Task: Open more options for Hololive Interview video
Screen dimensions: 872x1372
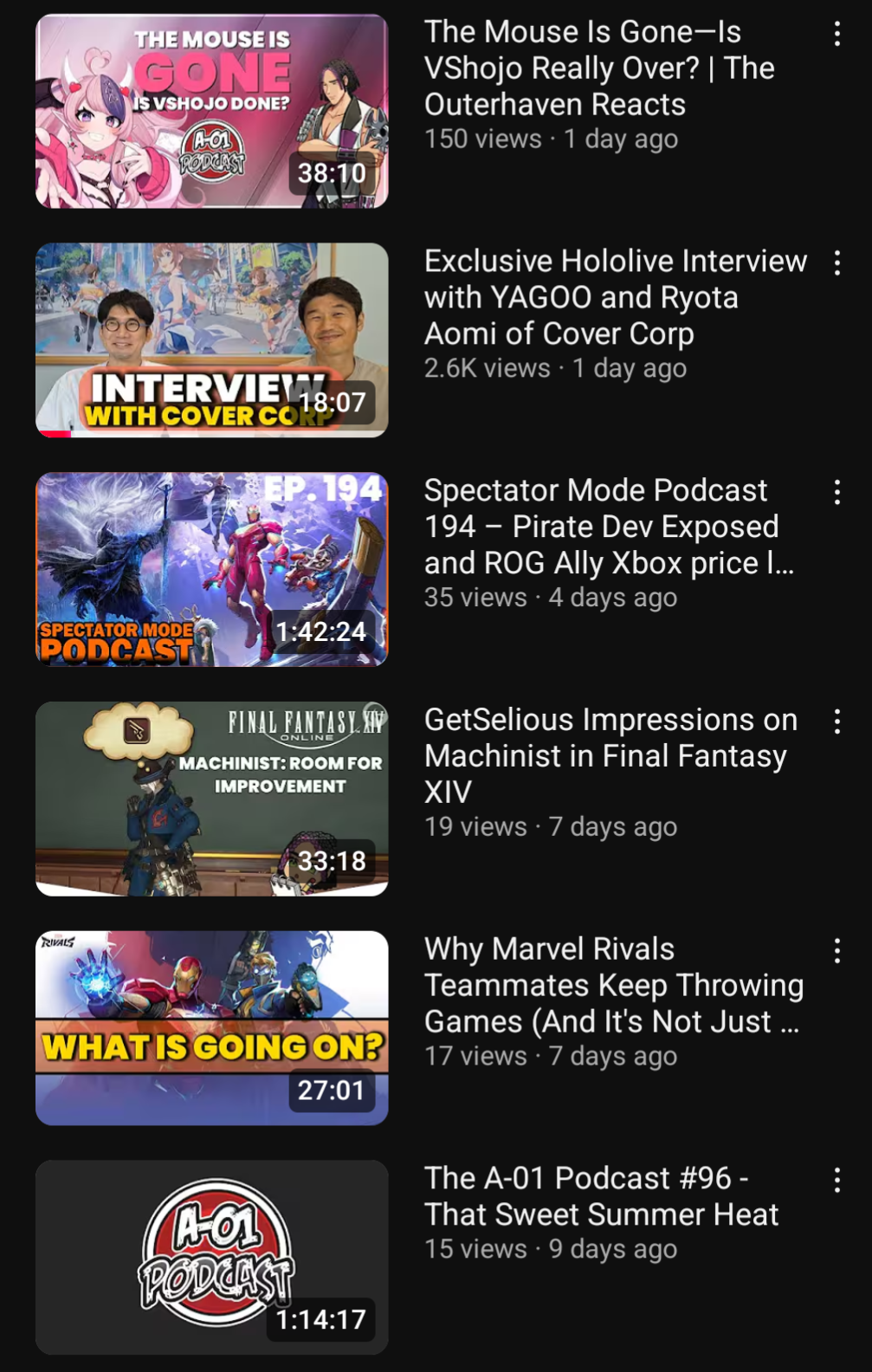Action: [x=836, y=263]
